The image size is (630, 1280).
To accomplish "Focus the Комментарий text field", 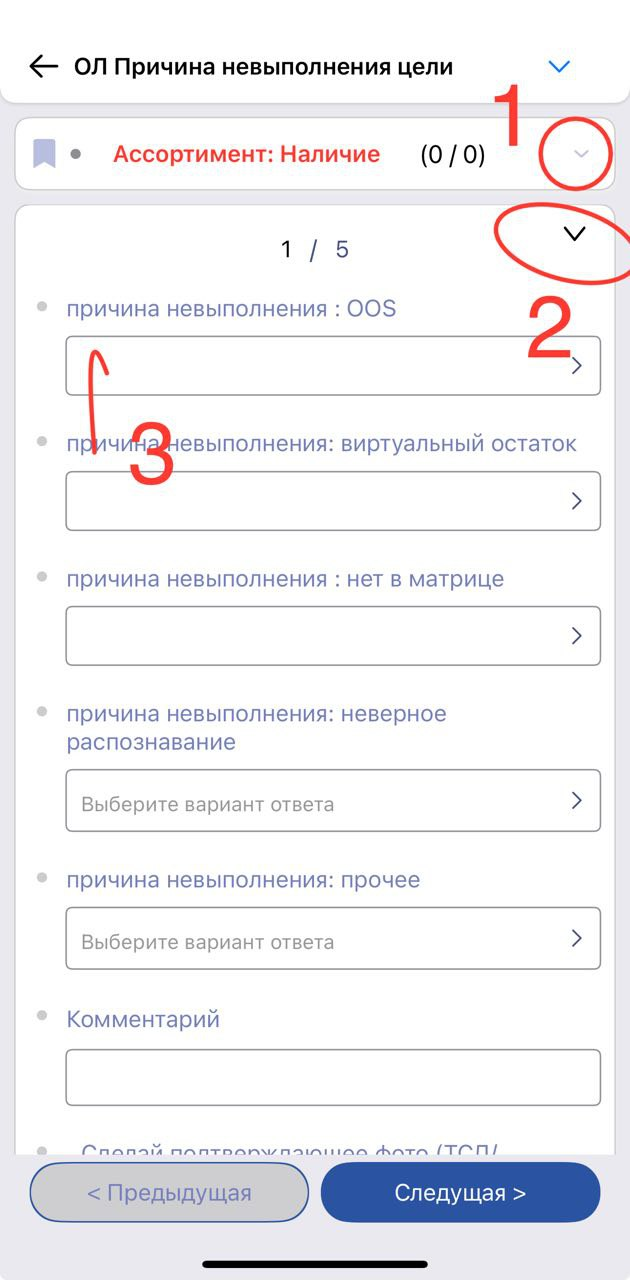I will tap(333, 1077).
